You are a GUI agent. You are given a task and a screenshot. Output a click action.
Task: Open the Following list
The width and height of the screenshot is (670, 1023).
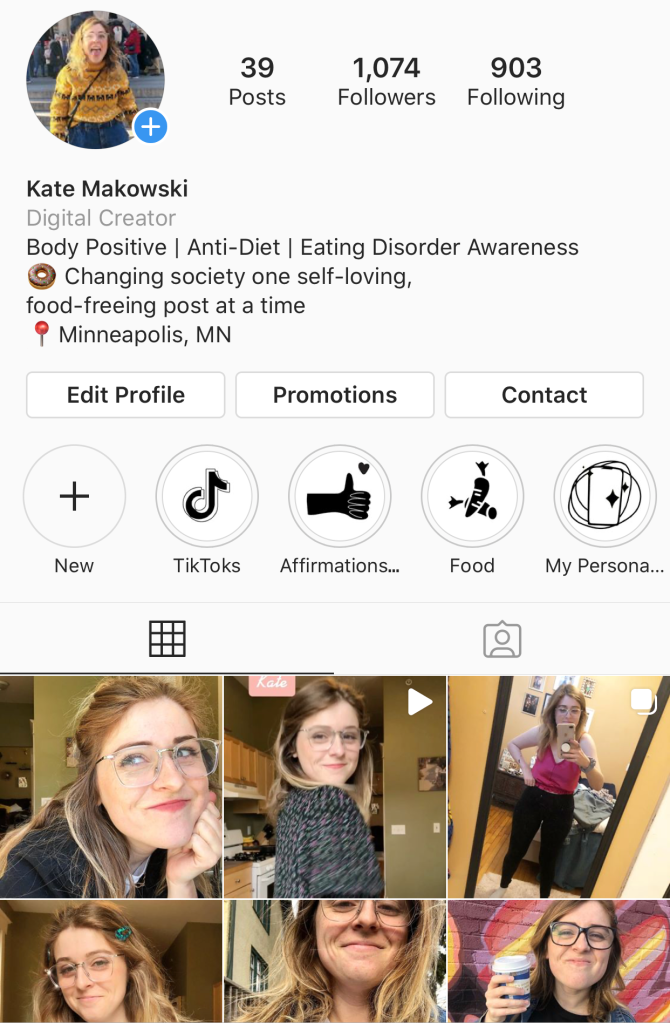pyautogui.click(x=515, y=81)
